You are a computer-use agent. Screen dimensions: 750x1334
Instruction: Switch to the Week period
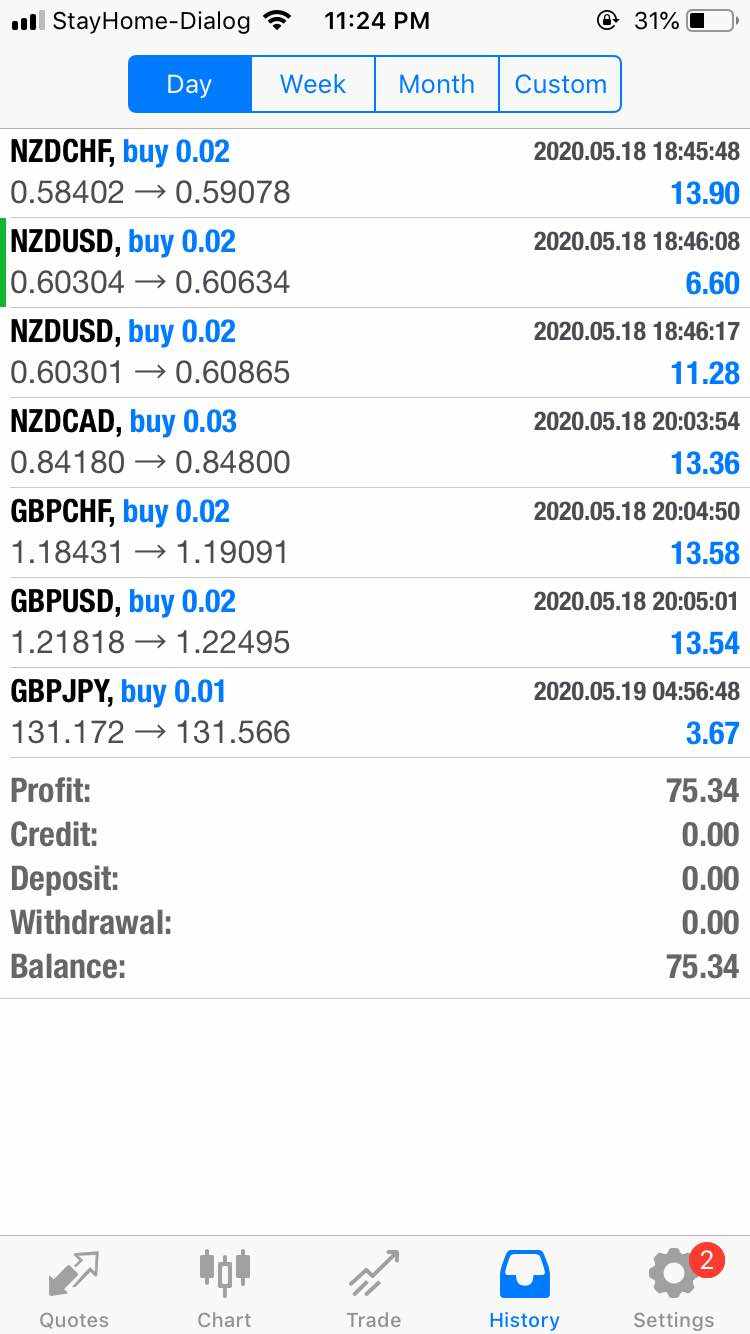pos(313,84)
